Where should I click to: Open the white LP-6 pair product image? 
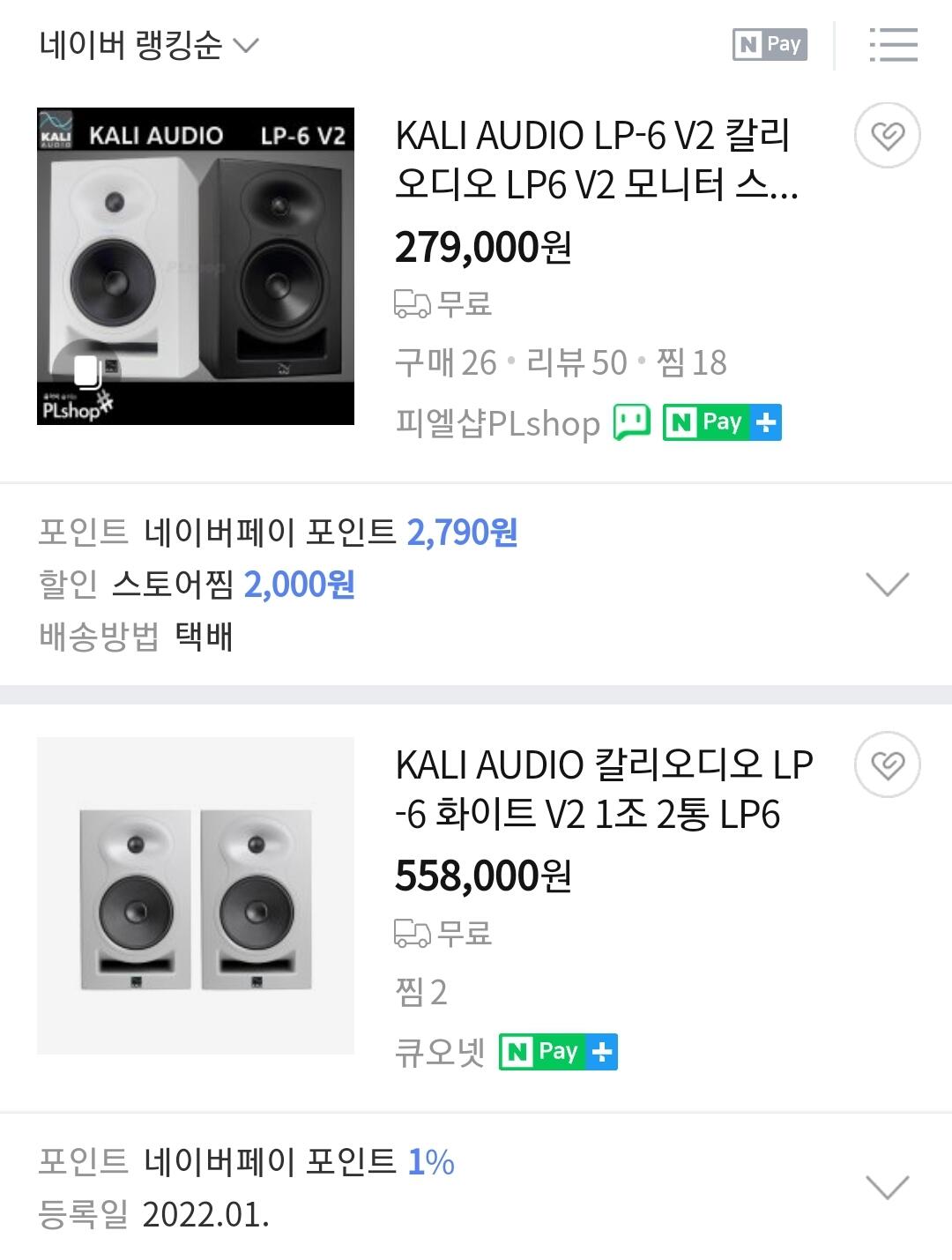[196, 895]
